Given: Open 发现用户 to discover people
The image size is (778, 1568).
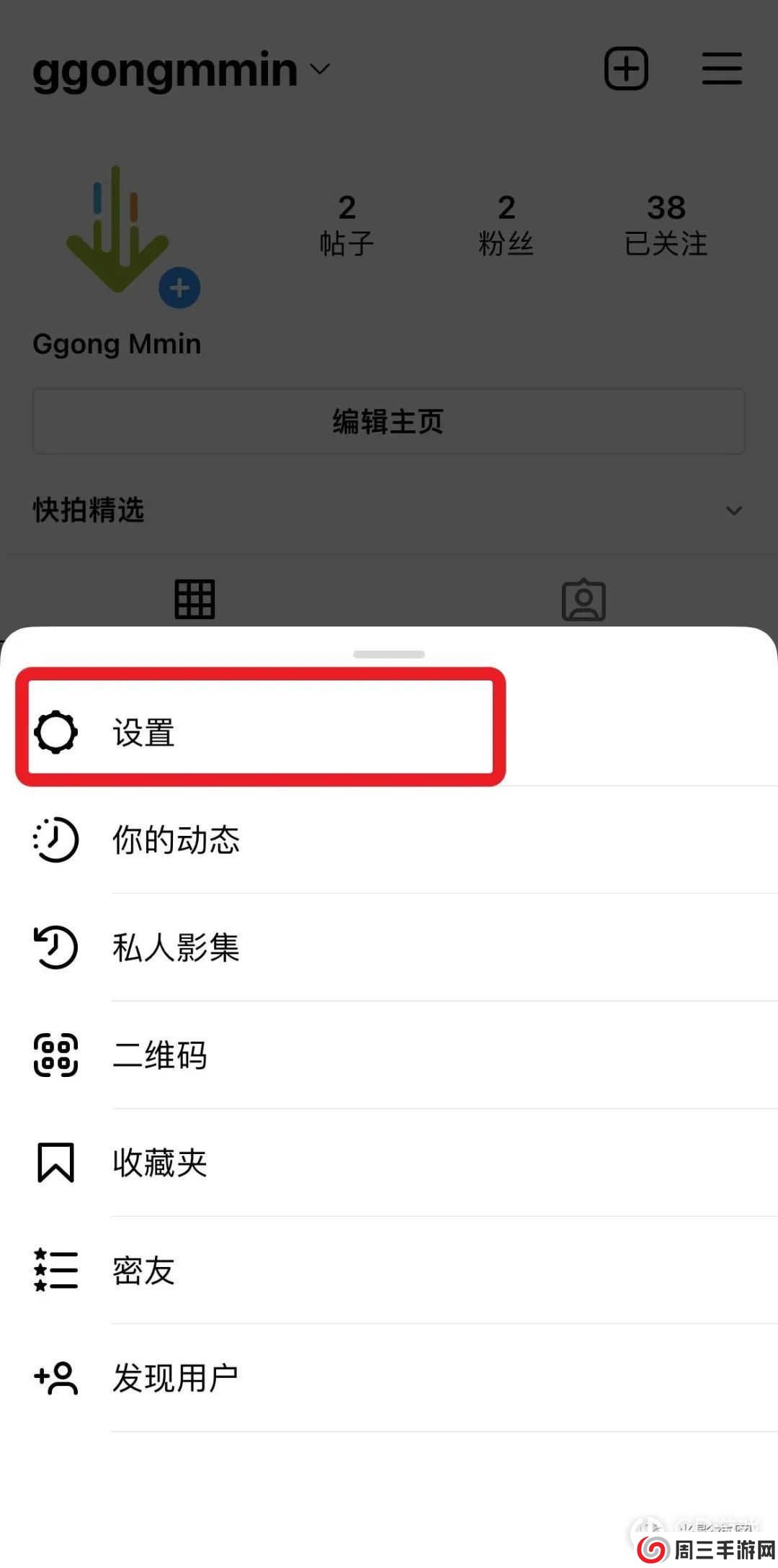Looking at the screenshot, I should 176,1378.
